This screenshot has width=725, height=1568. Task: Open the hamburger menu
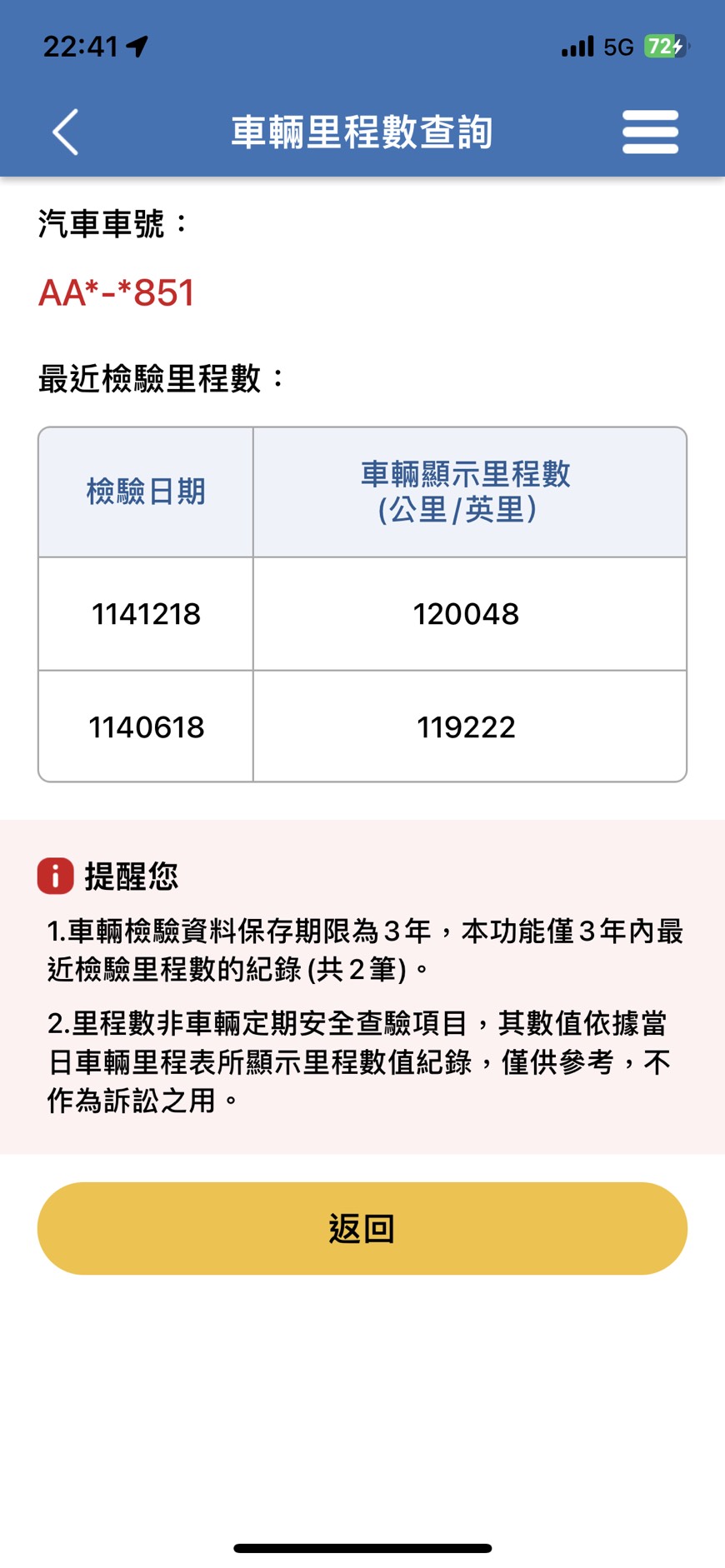pyautogui.click(x=650, y=132)
